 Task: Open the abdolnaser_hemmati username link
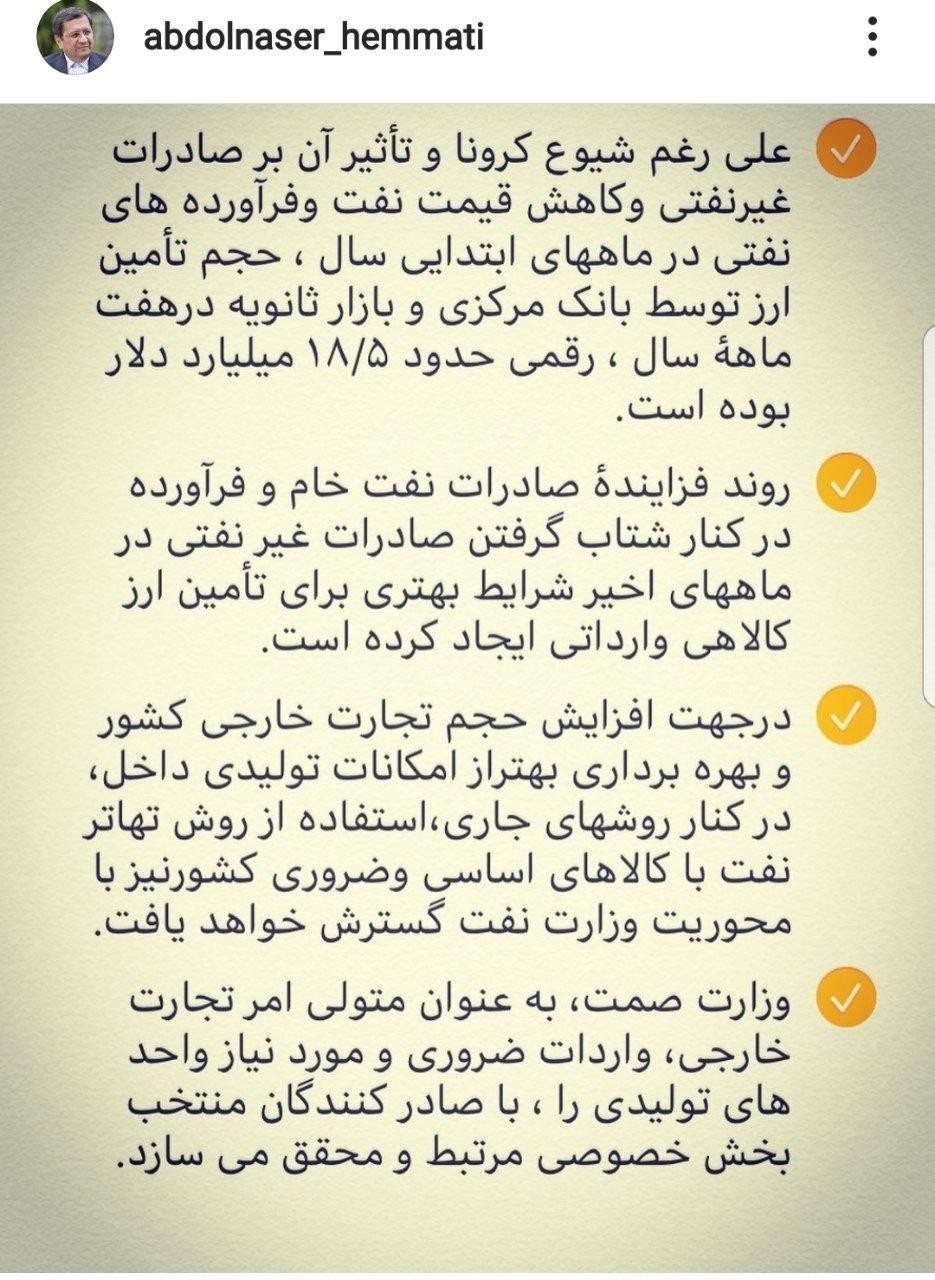click(x=313, y=38)
